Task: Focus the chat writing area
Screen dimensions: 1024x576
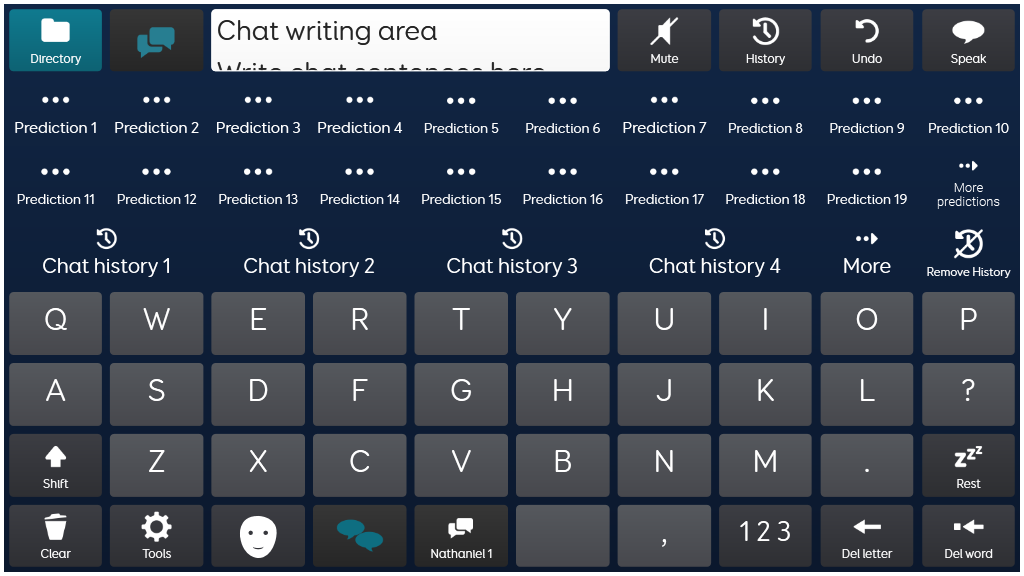Action: tap(410, 41)
